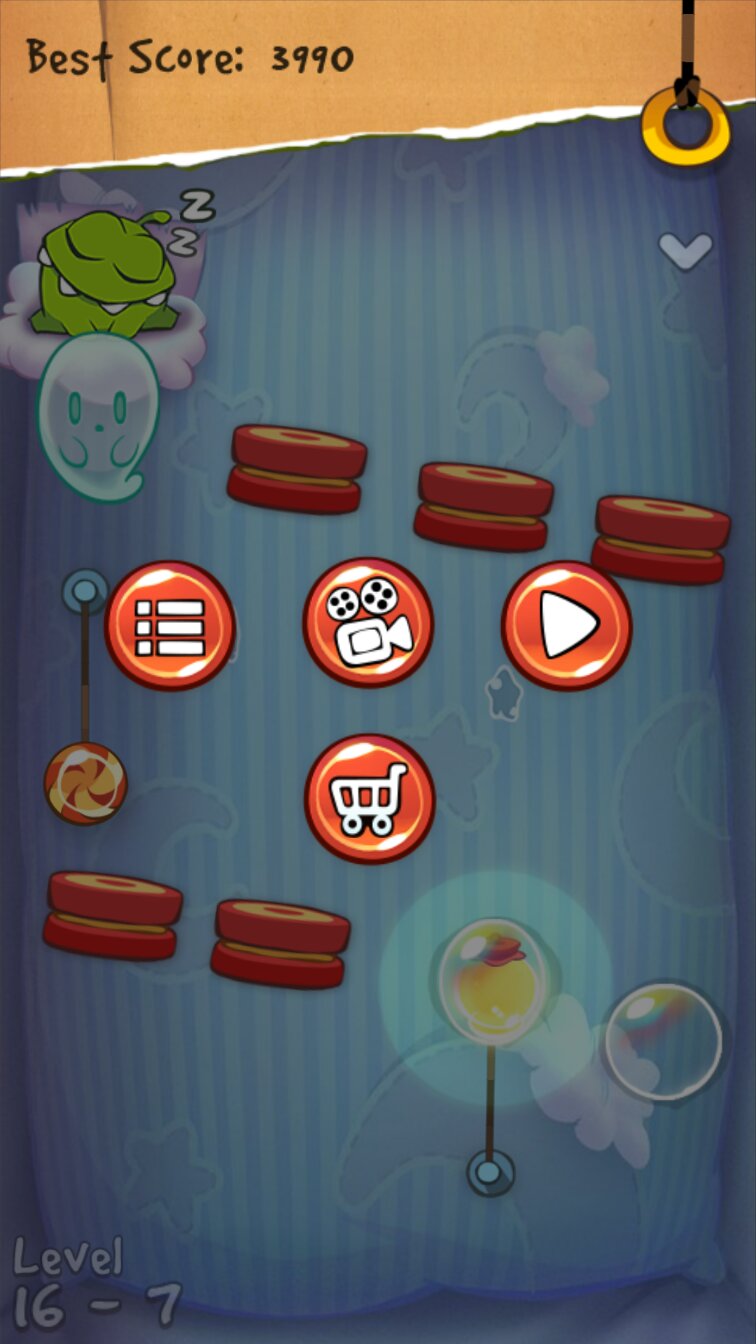Tap the gold ring pull rope
756x1344 pixels.
pos(685,125)
